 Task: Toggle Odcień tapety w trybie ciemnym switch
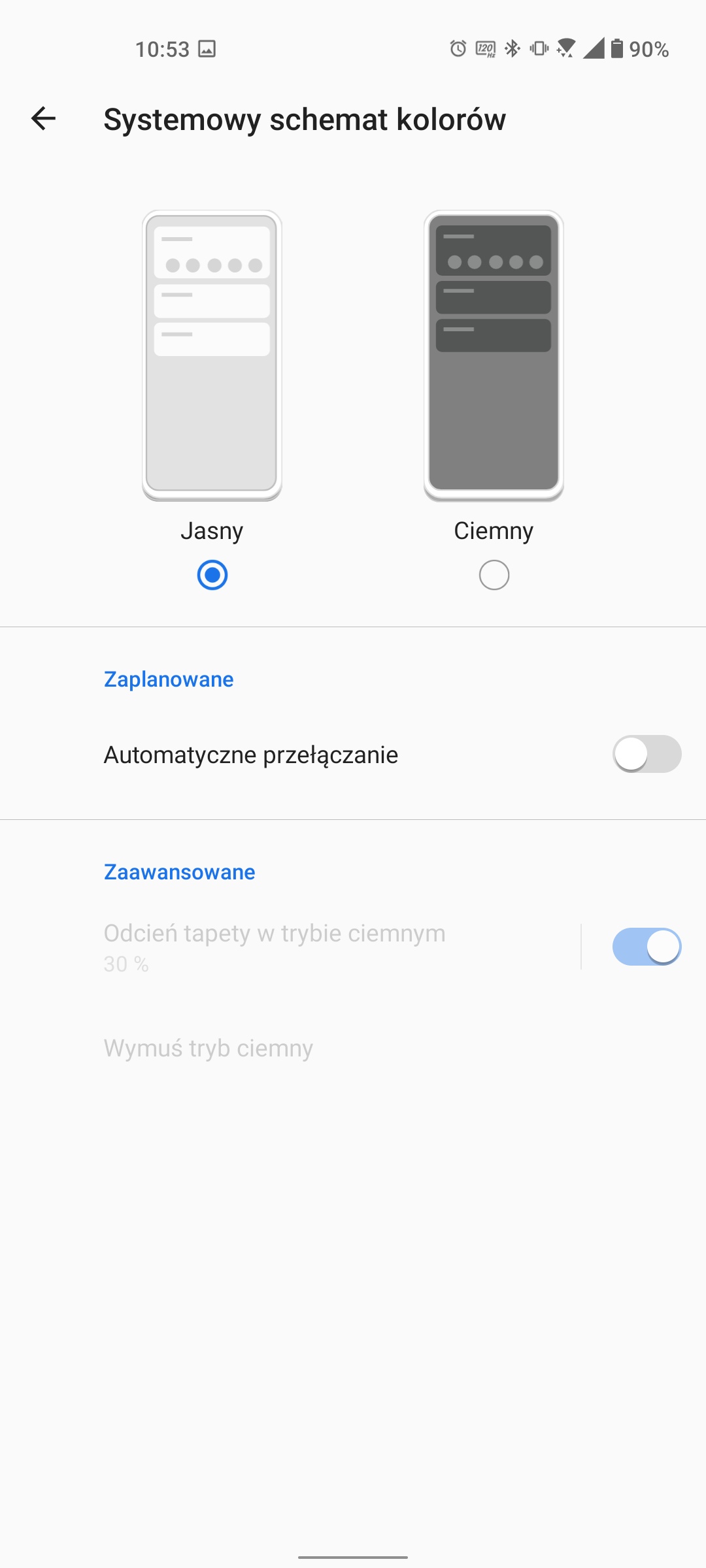tap(647, 947)
